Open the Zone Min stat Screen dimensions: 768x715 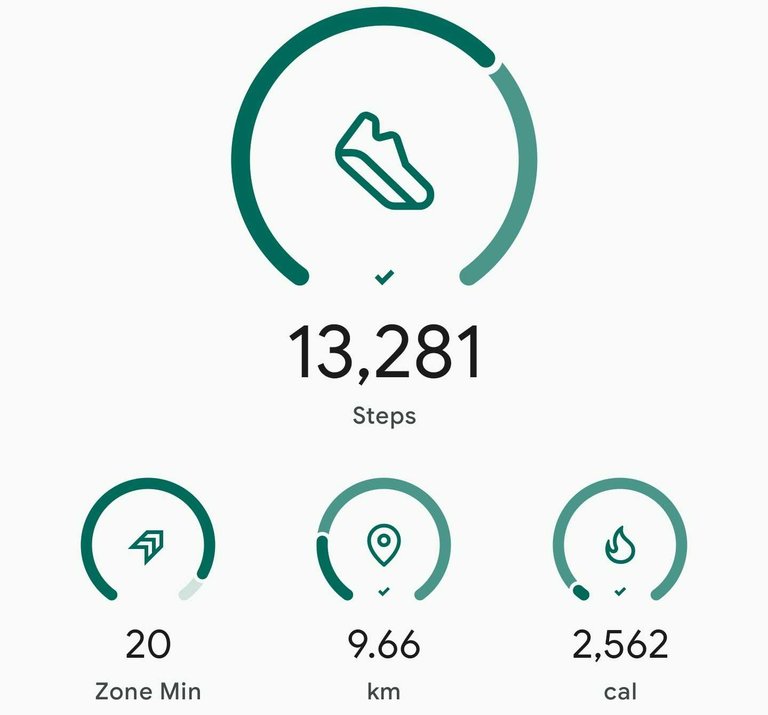coord(148,545)
